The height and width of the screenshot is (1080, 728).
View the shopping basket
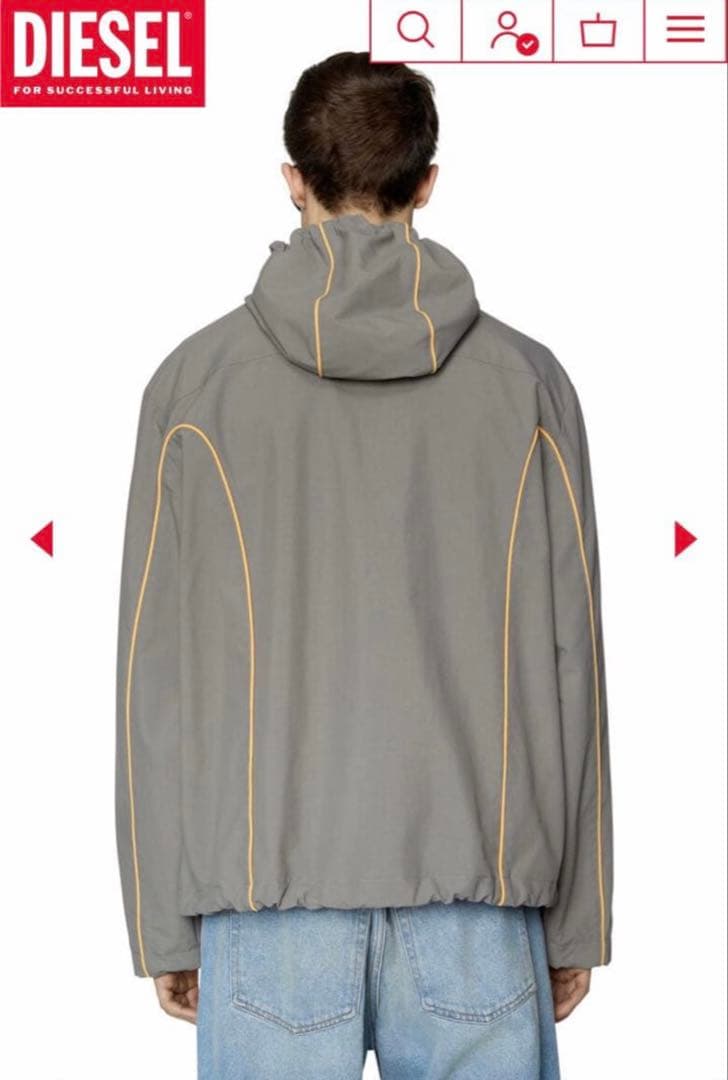(x=598, y=30)
